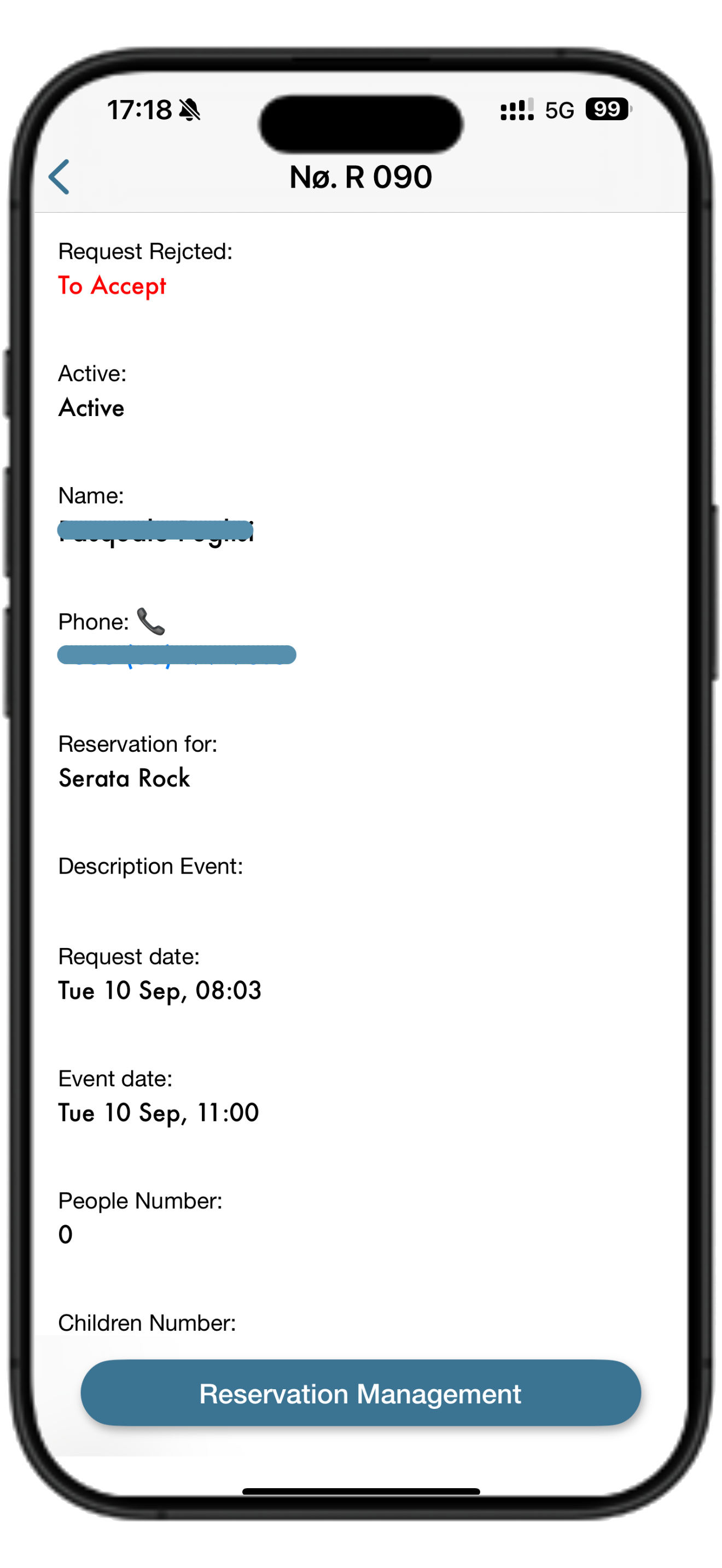Go back using the top-left arrow

59,177
